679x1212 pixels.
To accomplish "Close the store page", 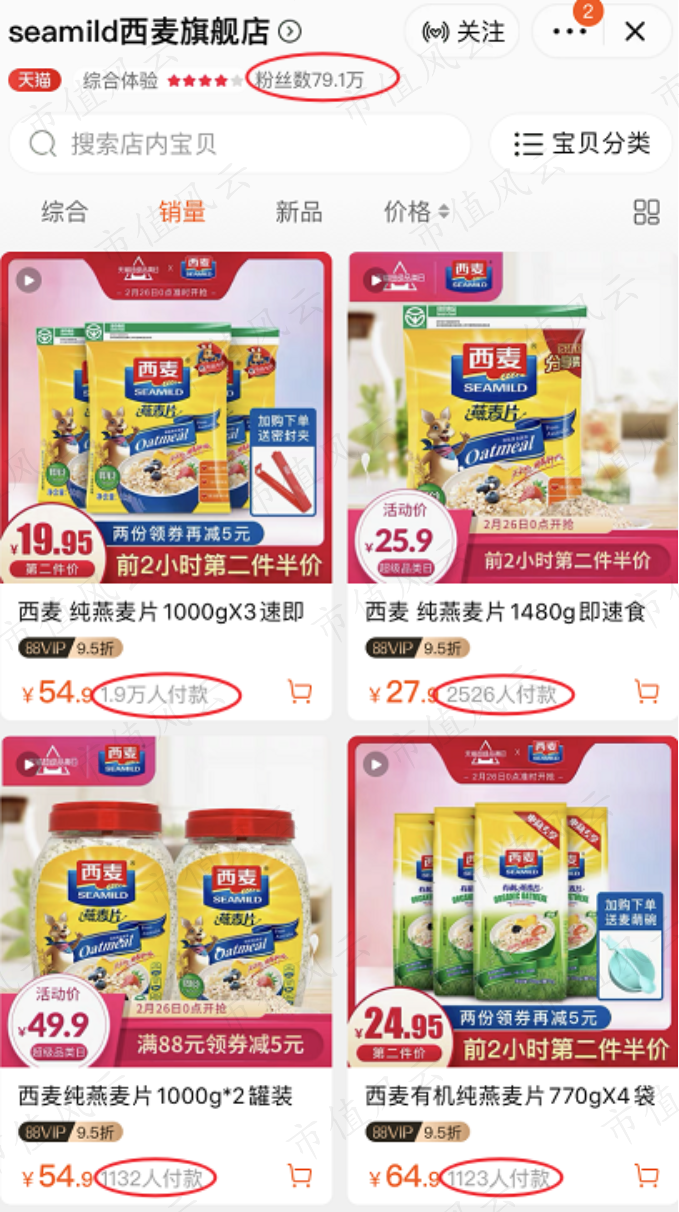I will click(635, 32).
